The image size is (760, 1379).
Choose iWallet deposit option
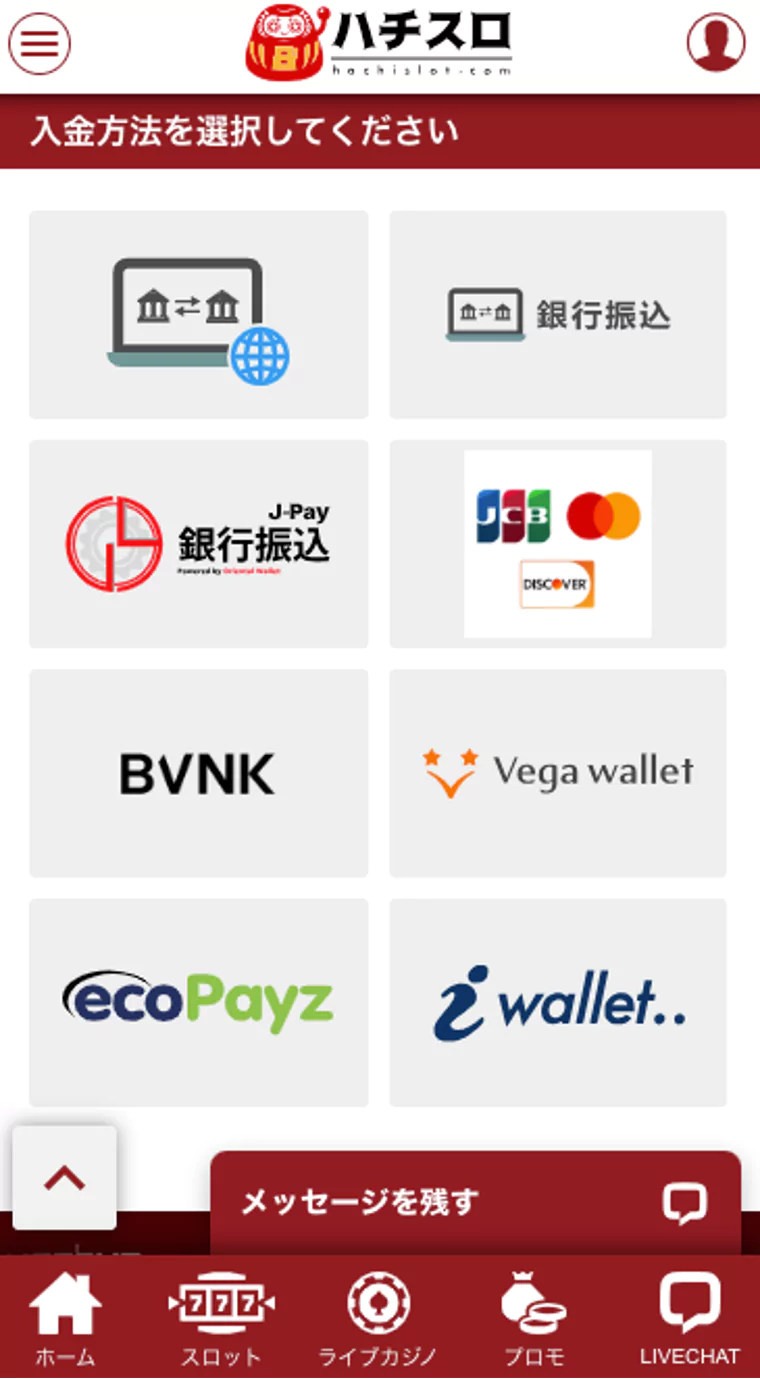coord(558,1002)
